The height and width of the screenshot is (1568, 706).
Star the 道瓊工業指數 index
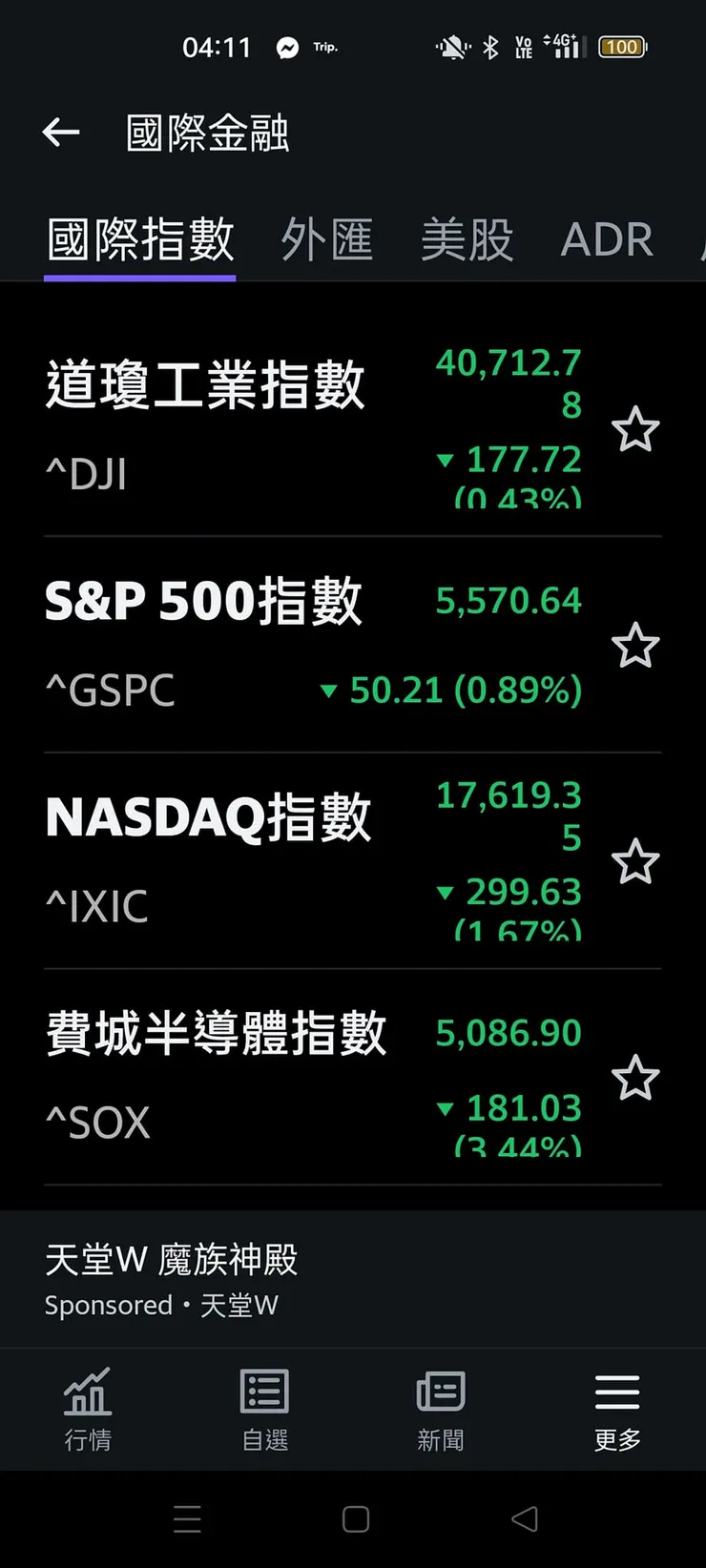634,429
